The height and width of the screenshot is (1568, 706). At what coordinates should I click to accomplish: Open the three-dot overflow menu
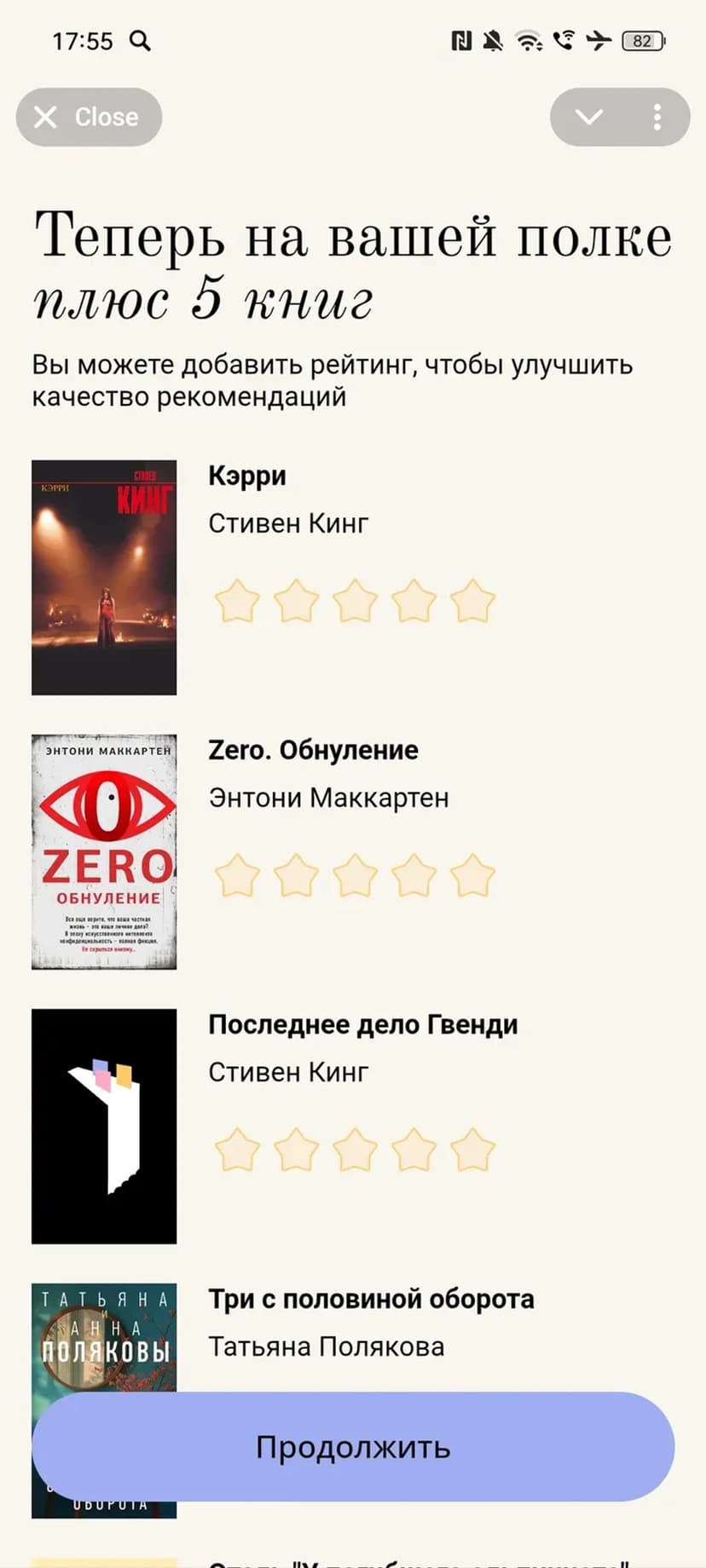[657, 117]
